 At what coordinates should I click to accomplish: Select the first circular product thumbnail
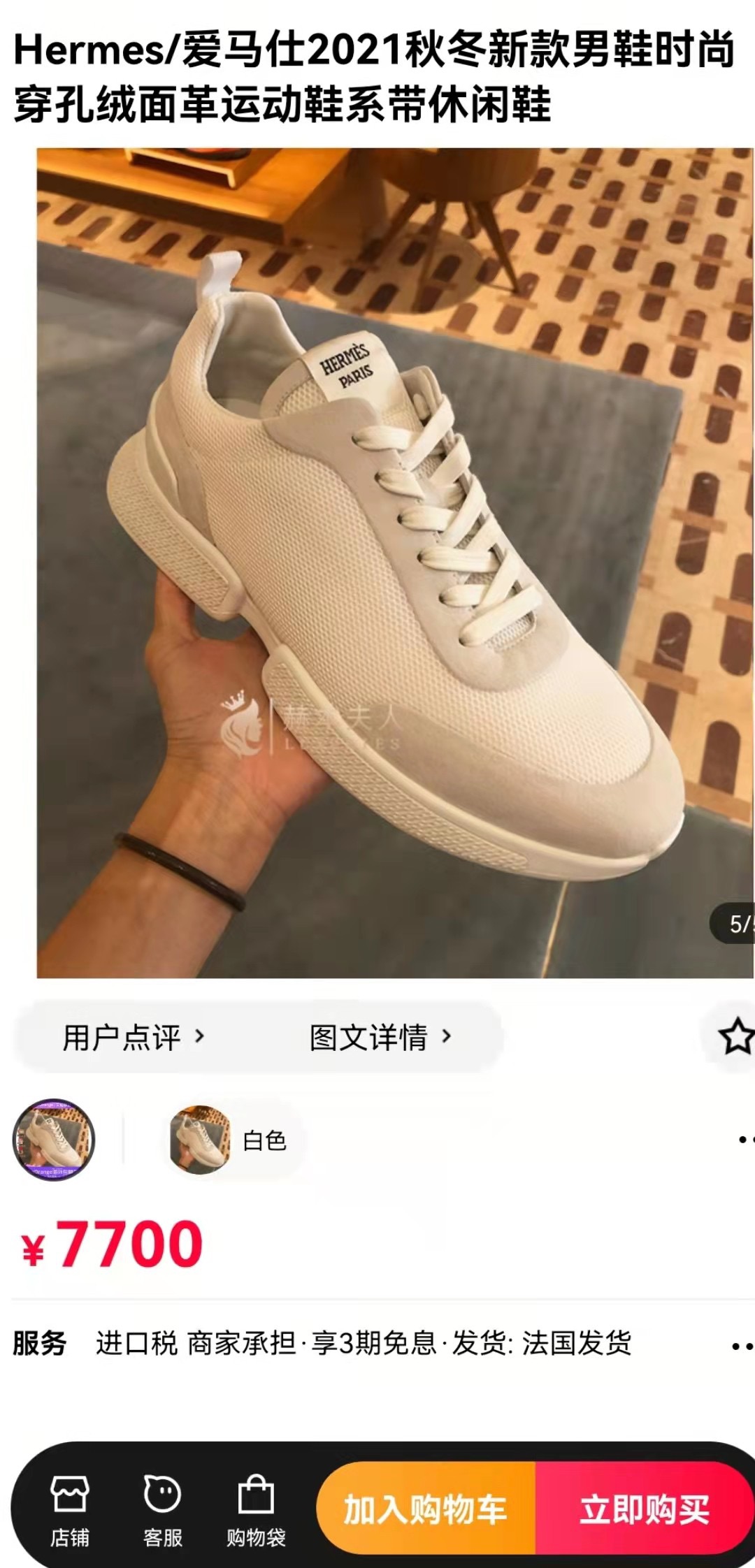coord(54,1140)
